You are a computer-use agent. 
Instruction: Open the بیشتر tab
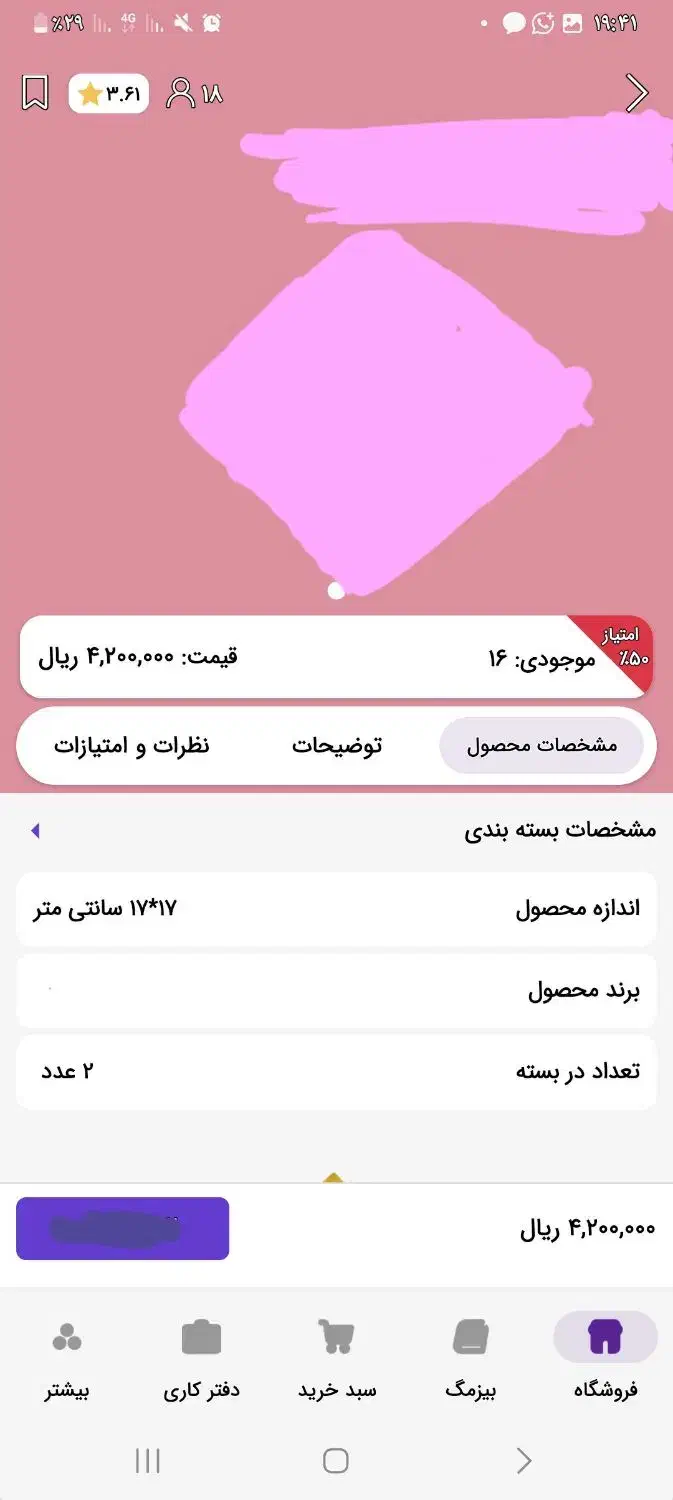click(x=67, y=1355)
